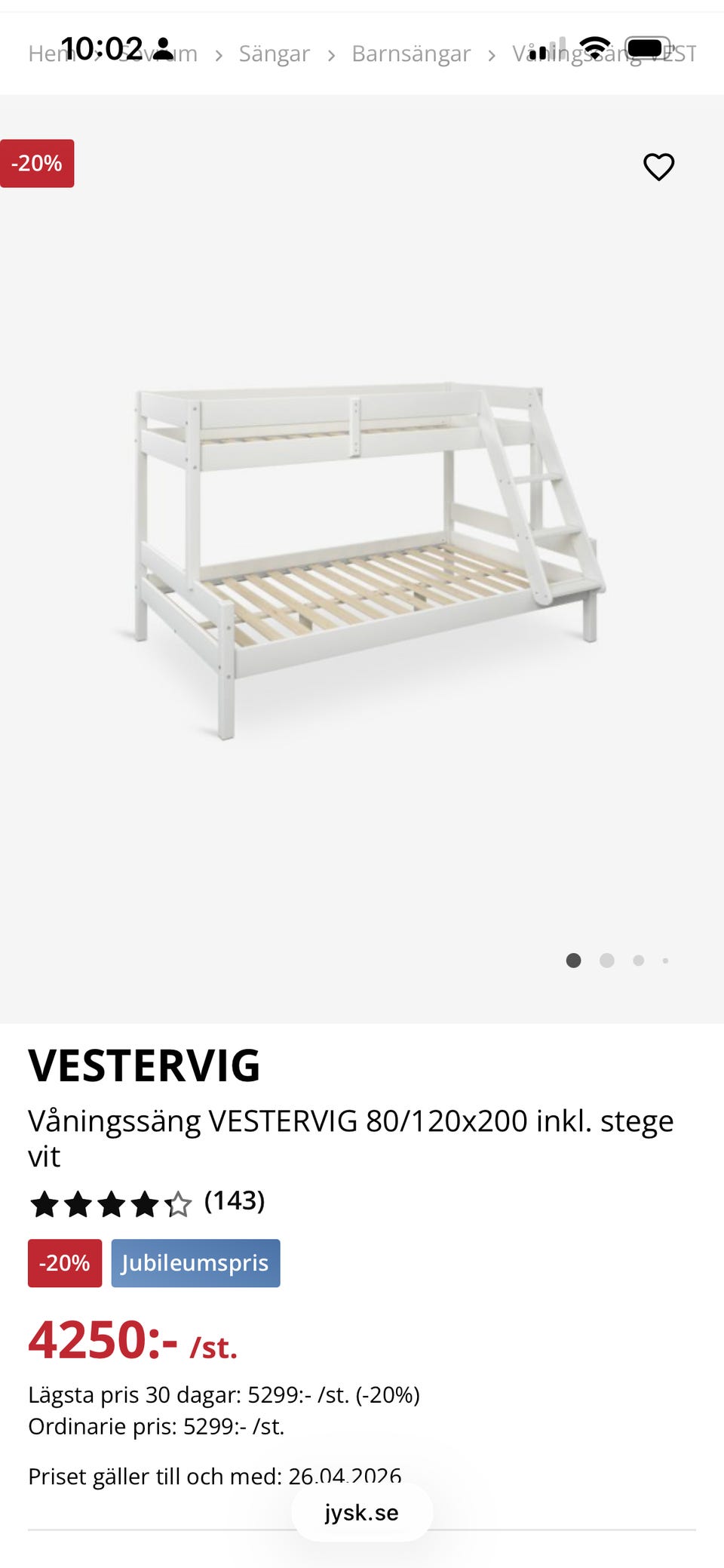Tap the jysk.se address pill

361,1512
